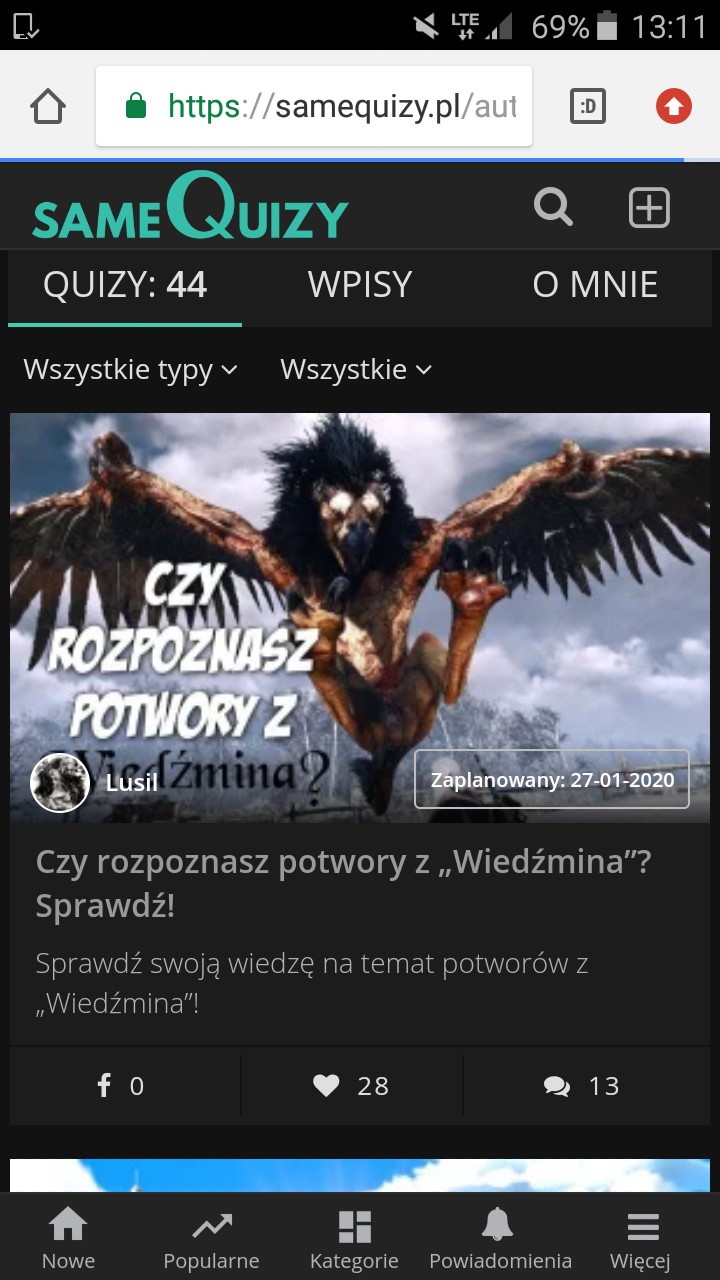The image size is (720, 1280).
Task: Switch to the WPISY tab
Action: tap(359, 285)
